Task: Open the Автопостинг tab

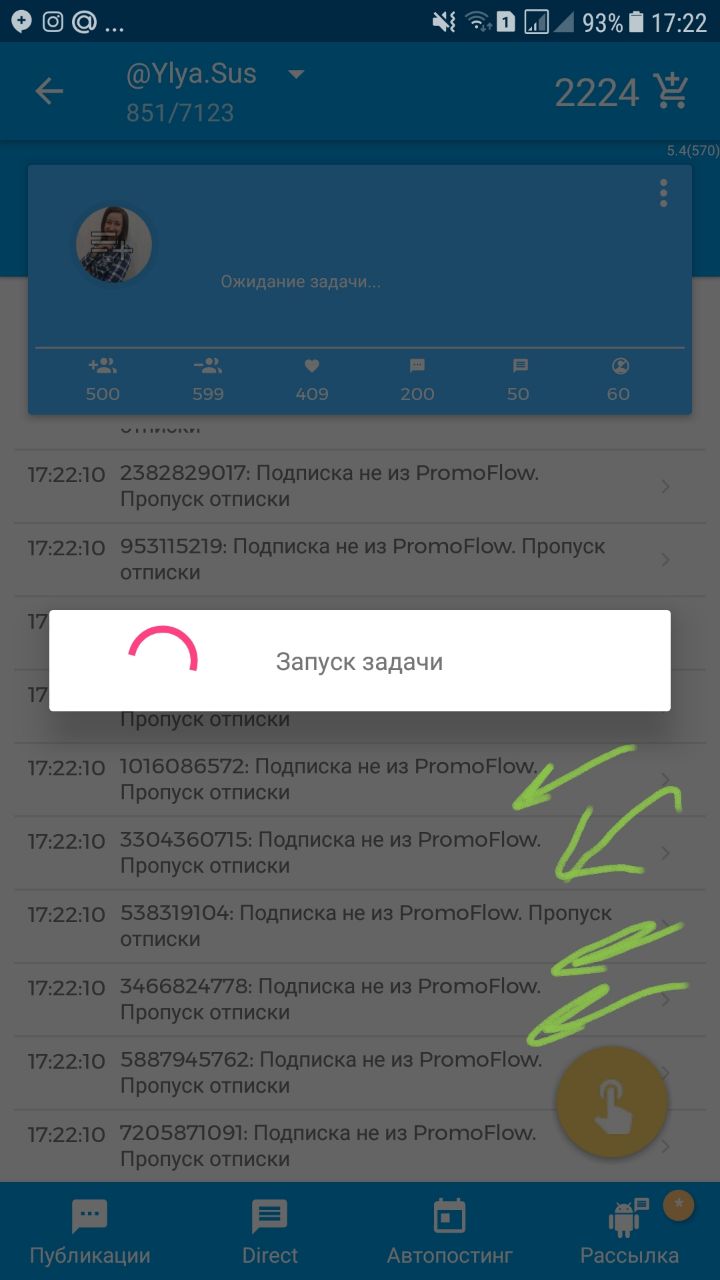Action: tap(450, 1232)
